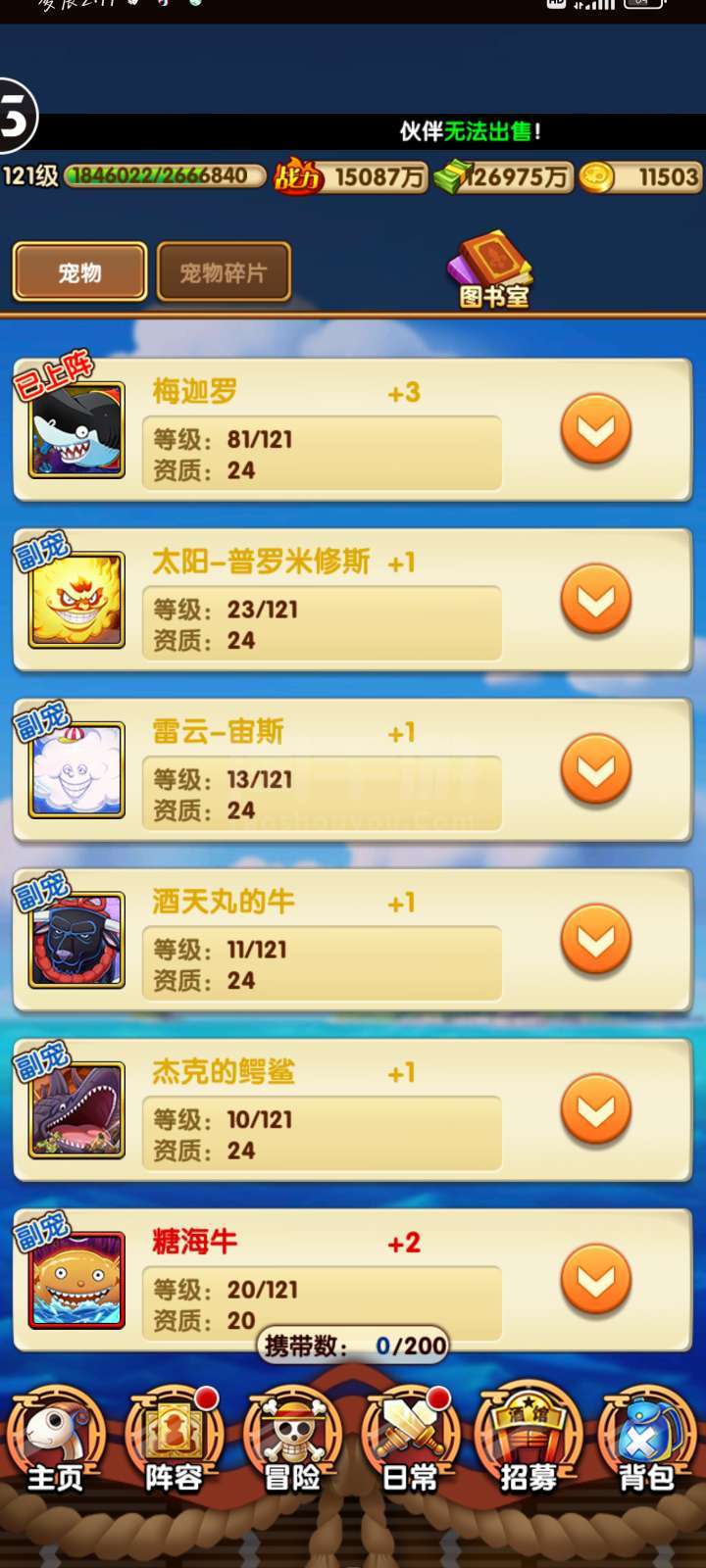This screenshot has height=1568, width=706.
Task: Open the 日常 daily tab
Action: click(410, 1441)
